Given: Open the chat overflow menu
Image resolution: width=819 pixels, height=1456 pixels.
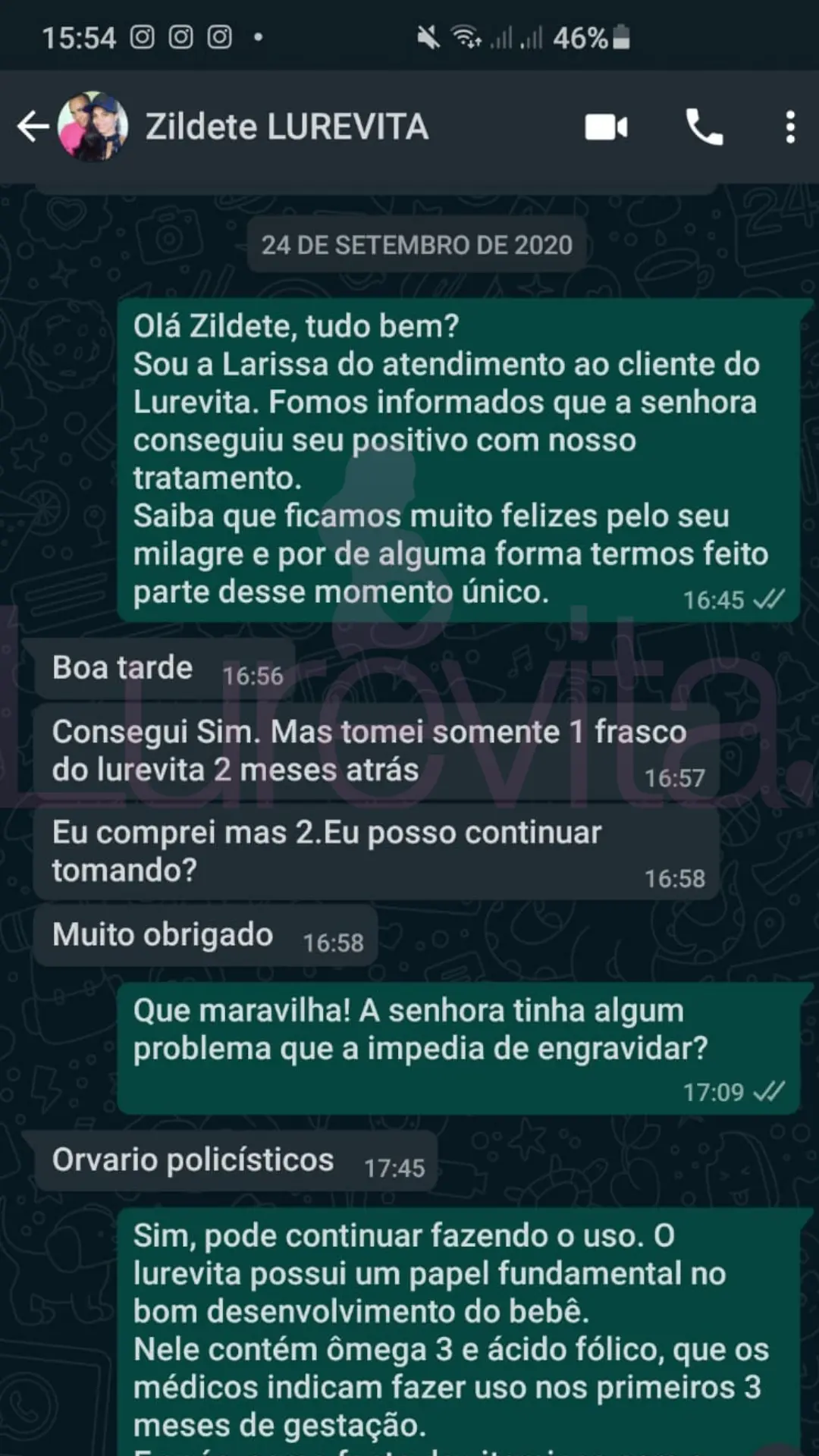Looking at the screenshot, I should point(790,127).
